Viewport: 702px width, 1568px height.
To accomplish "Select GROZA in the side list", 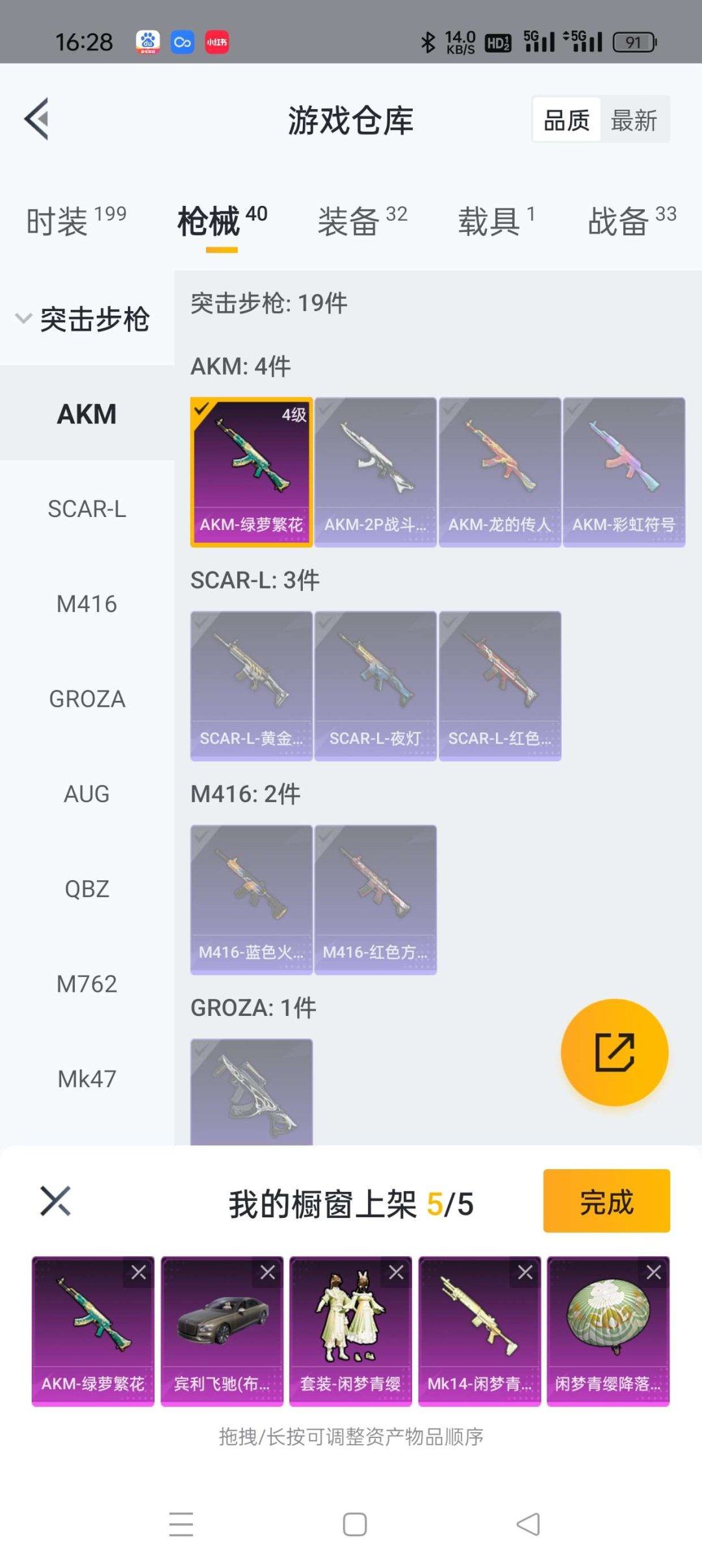I will (87, 699).
